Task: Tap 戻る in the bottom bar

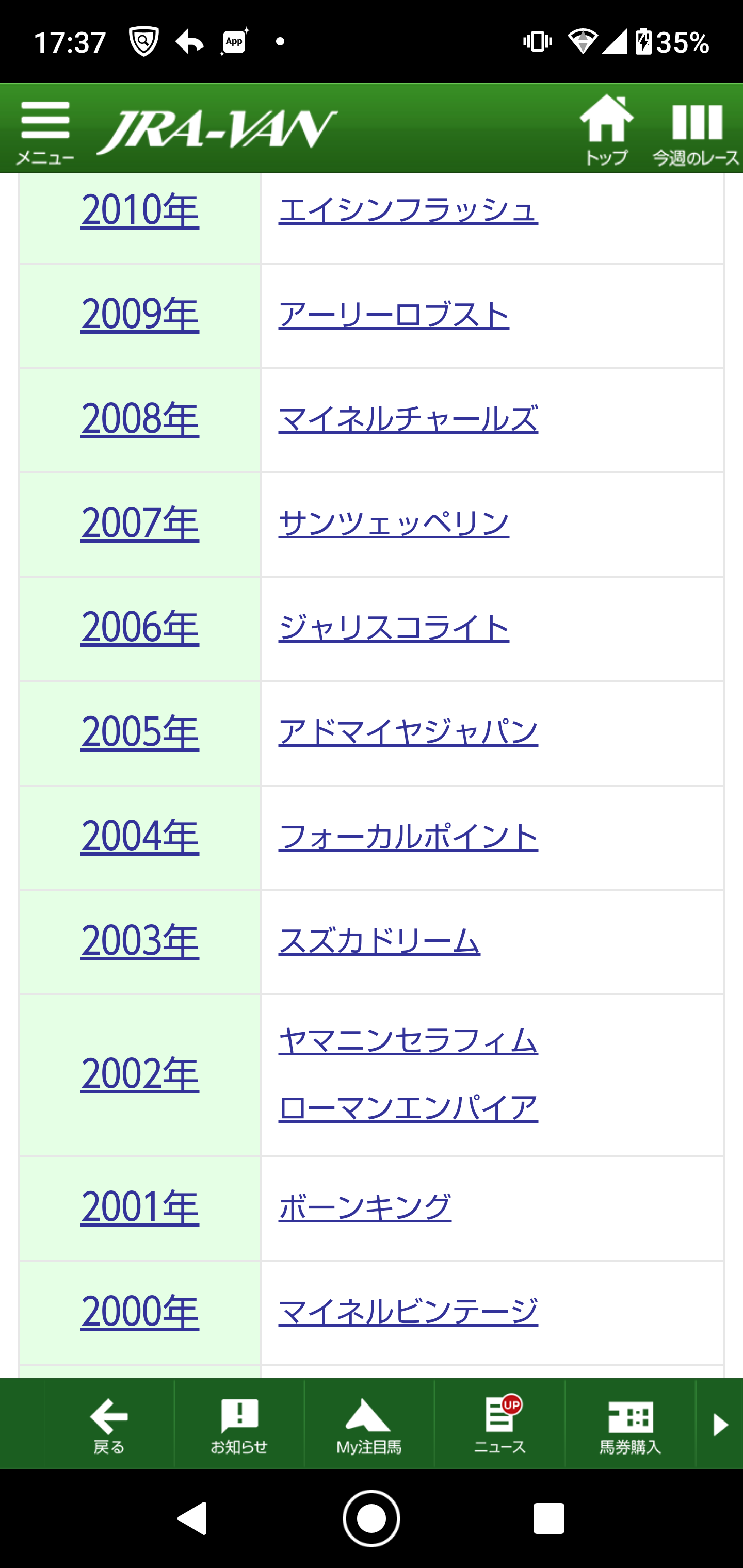Action: pos(109,1424)
